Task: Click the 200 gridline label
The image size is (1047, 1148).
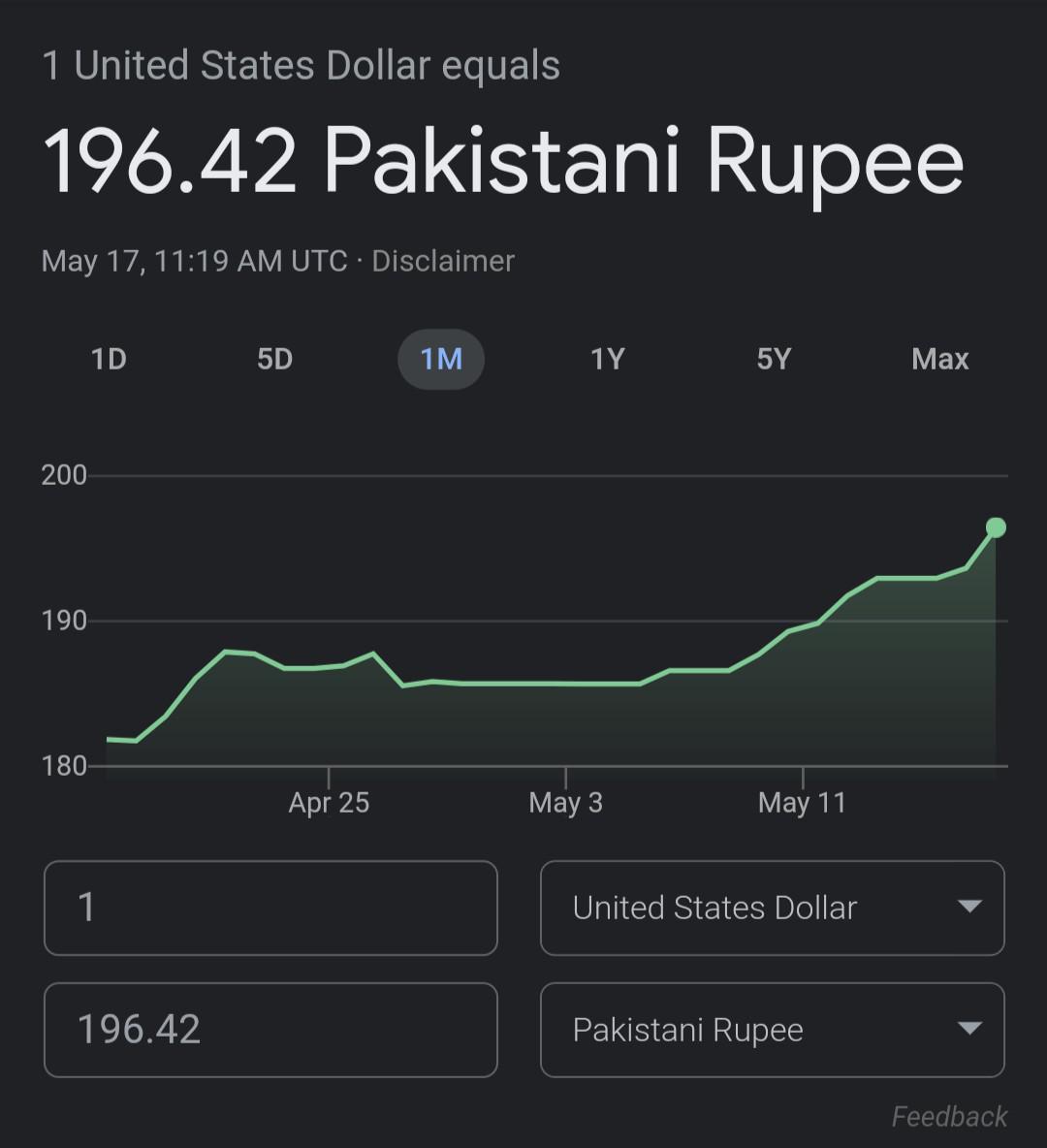Action: point(62,475)
